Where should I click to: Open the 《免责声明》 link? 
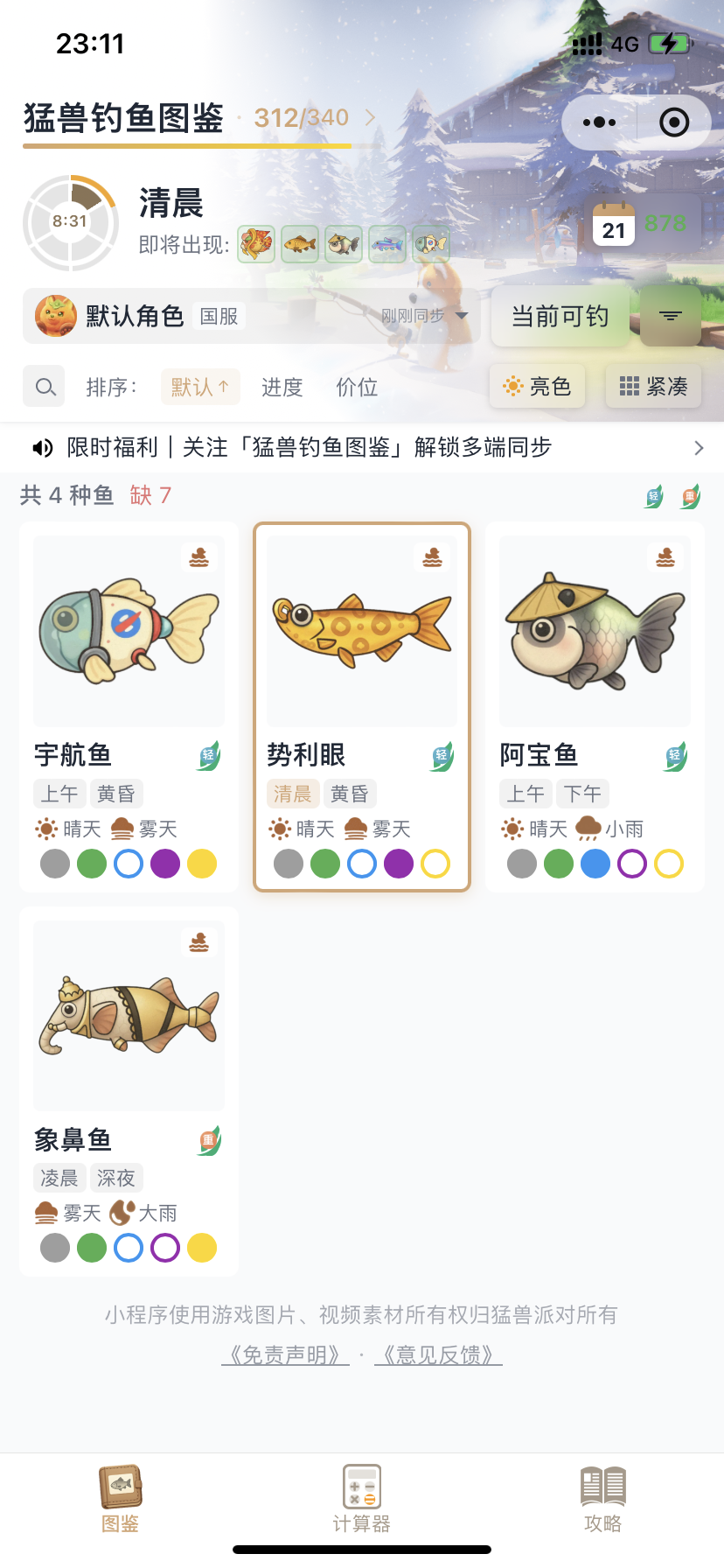(285, 1354)
